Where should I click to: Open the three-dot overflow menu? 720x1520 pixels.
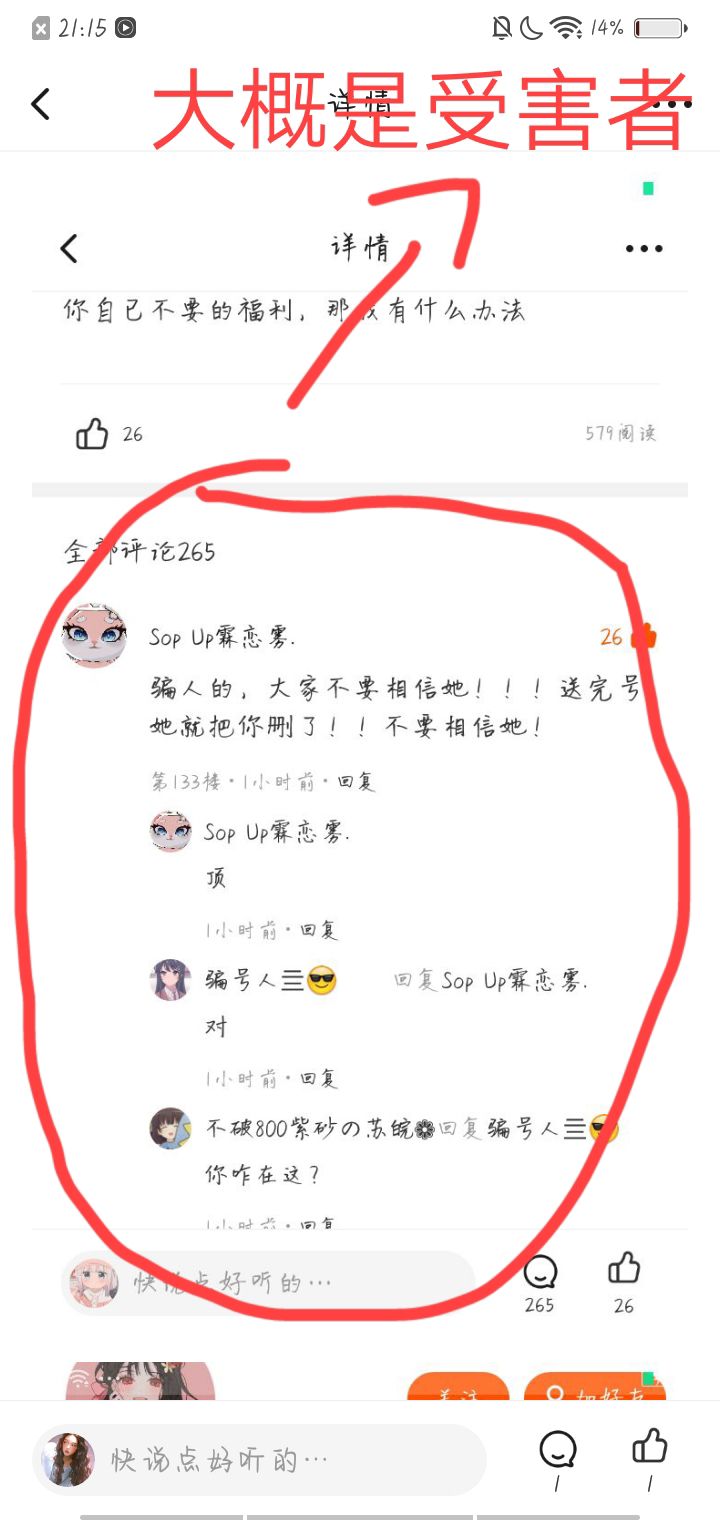coord(672,104)
